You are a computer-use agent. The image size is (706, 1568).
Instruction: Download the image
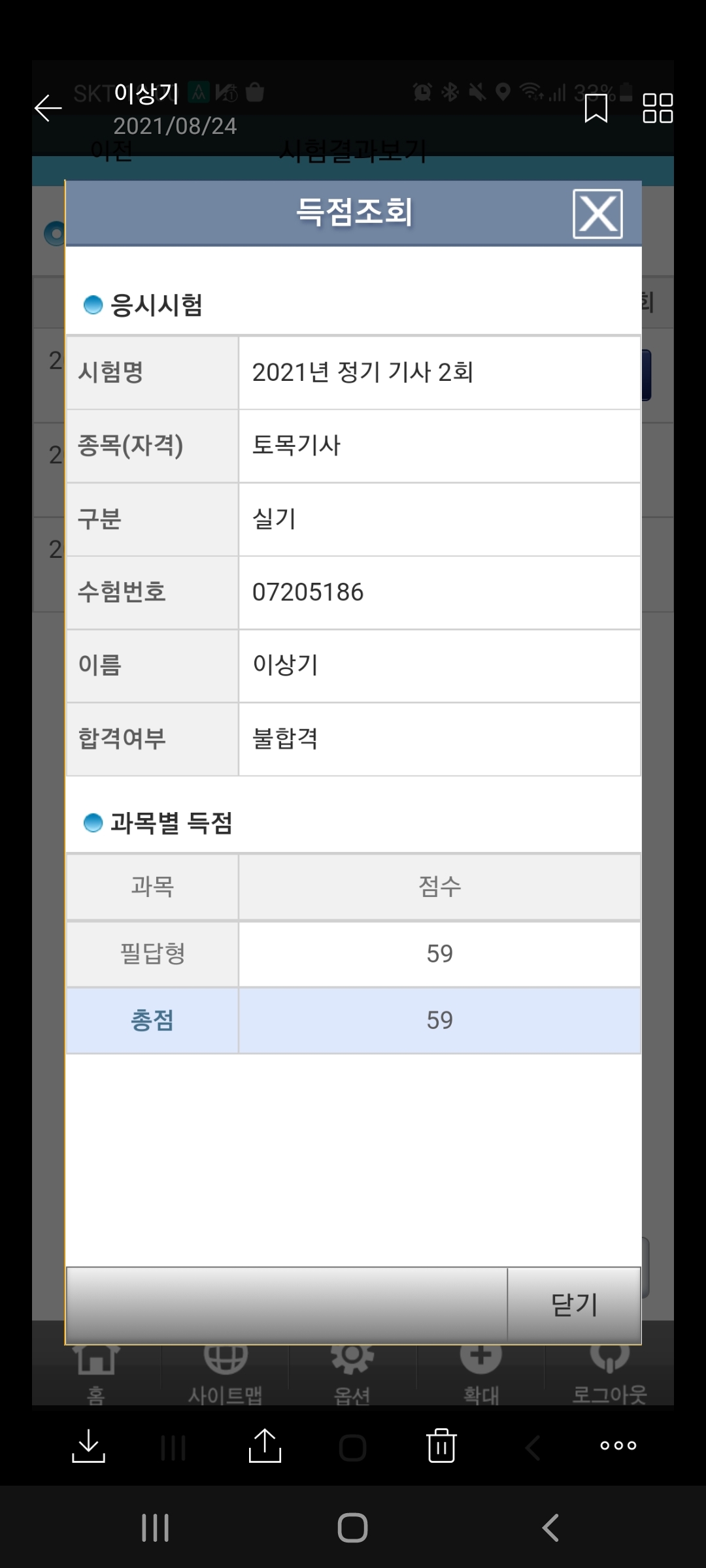click(x=88, y=1445)
